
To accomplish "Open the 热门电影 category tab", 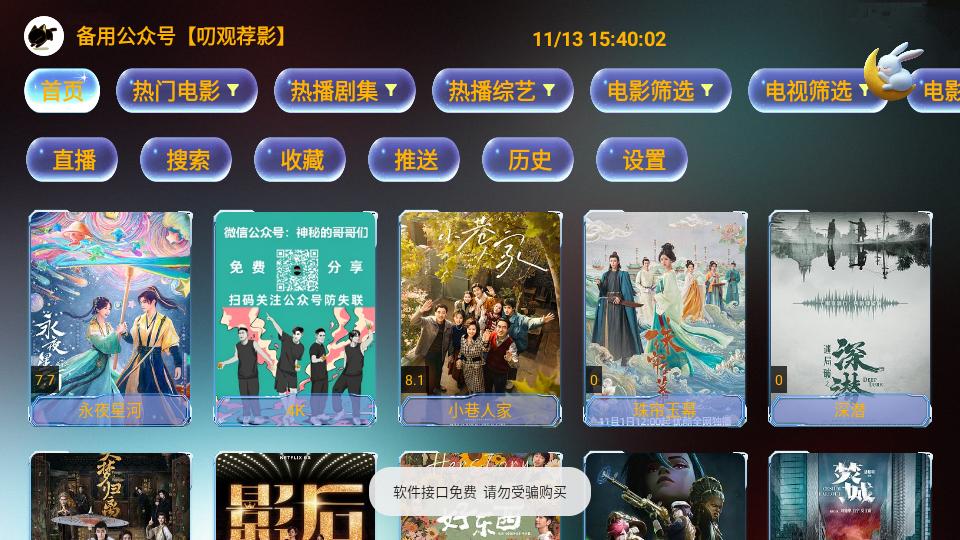I will coord(186,91).
